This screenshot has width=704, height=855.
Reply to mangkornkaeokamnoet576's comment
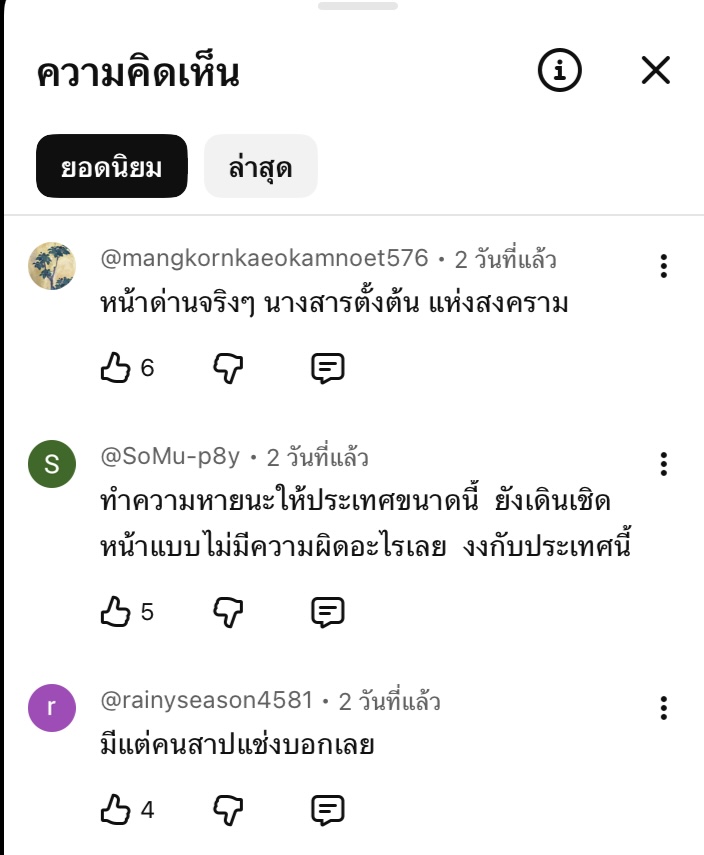pyautogui.click(x=327, y=369)
